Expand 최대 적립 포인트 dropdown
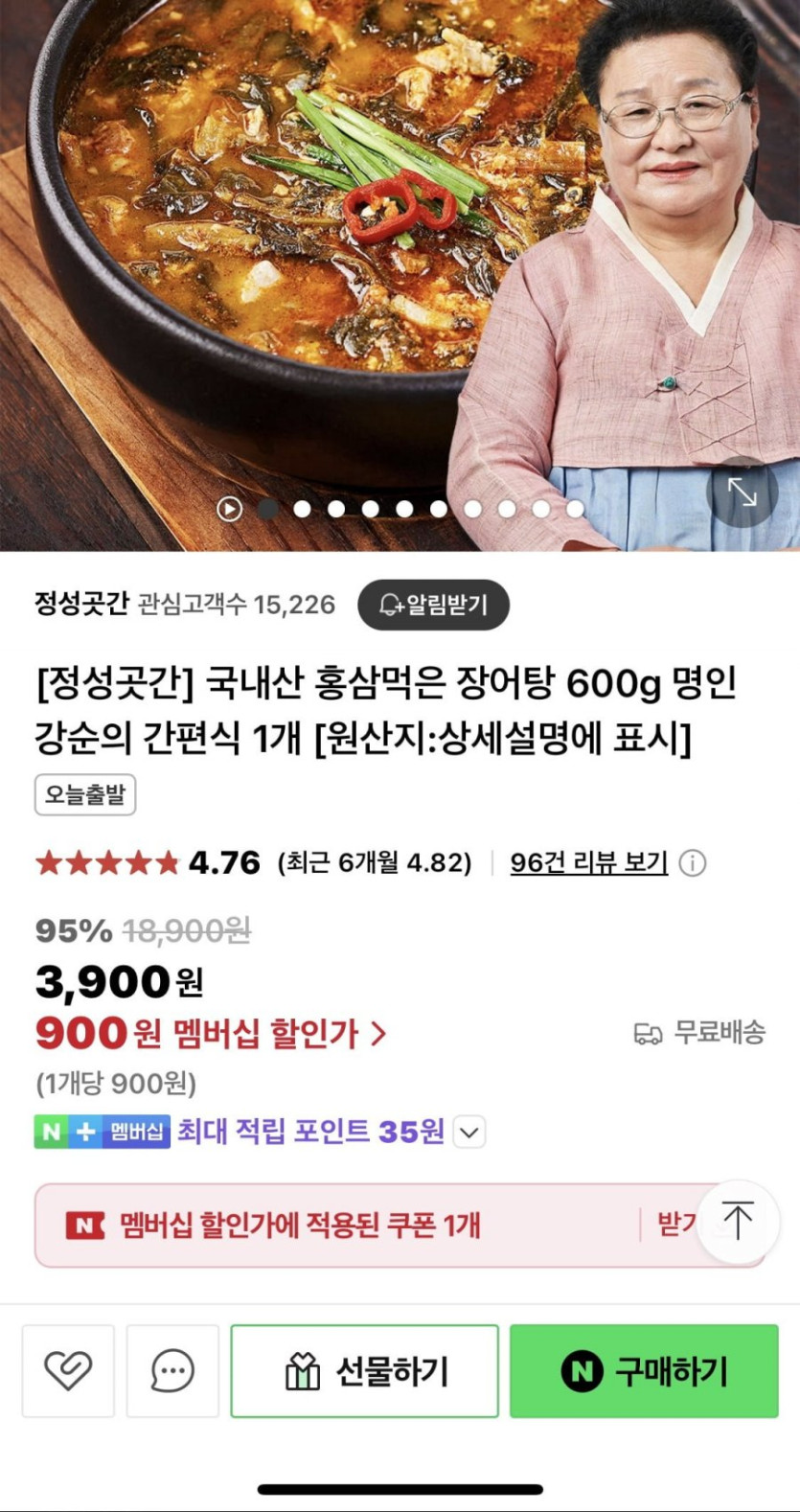800x1512 pixels. coord(468,1132)
